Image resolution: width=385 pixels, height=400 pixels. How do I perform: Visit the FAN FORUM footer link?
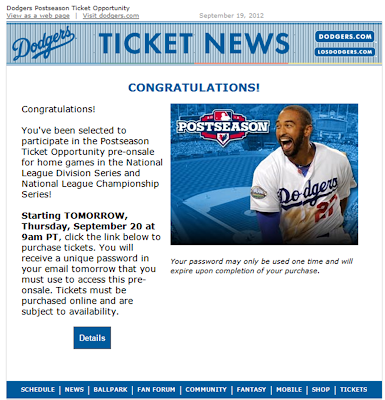[x=156, y=389]
